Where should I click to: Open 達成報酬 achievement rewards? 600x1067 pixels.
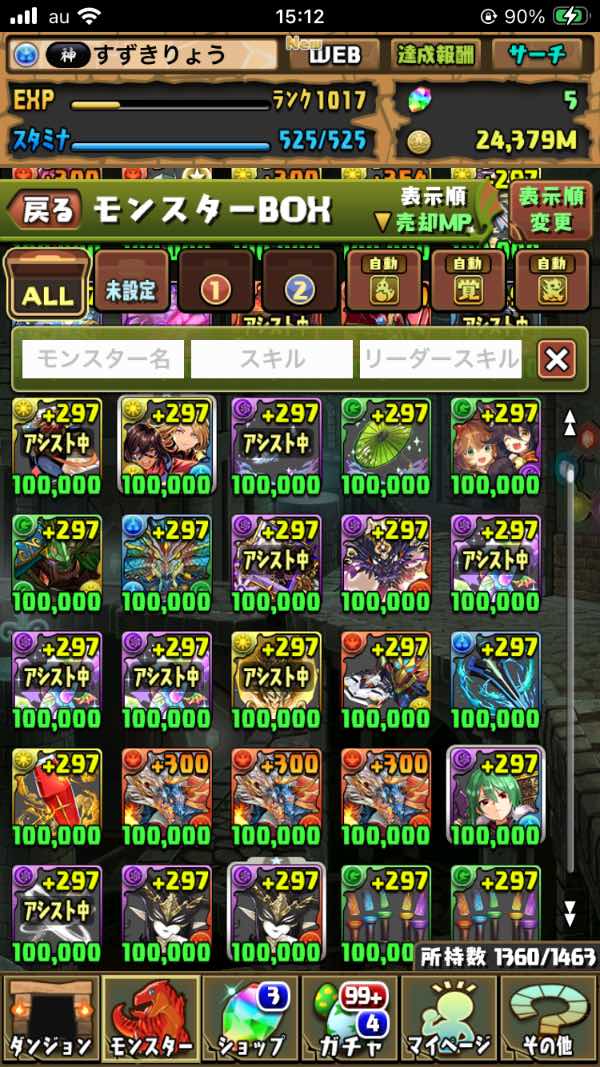coord(435,54)
